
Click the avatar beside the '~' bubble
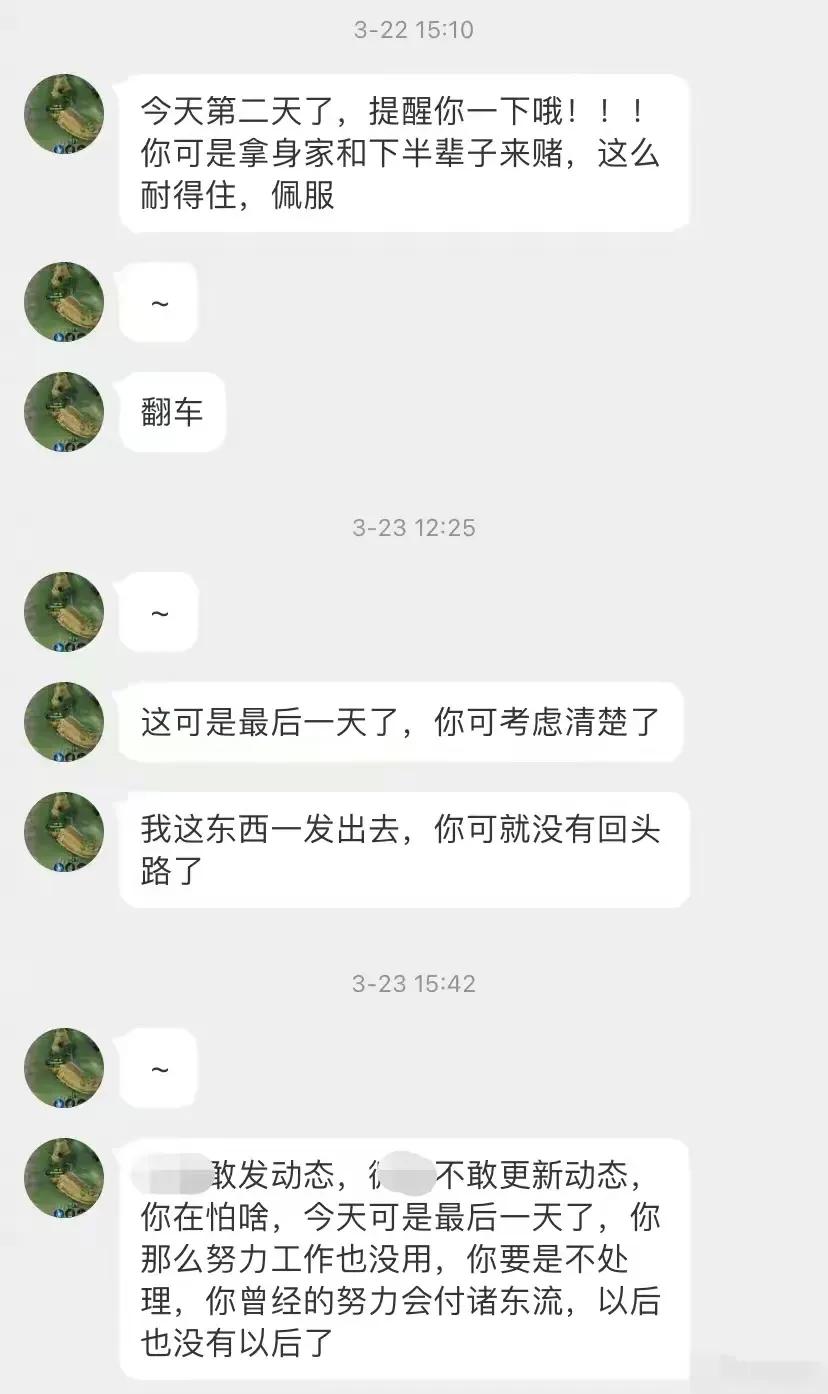tap(63, 303)
